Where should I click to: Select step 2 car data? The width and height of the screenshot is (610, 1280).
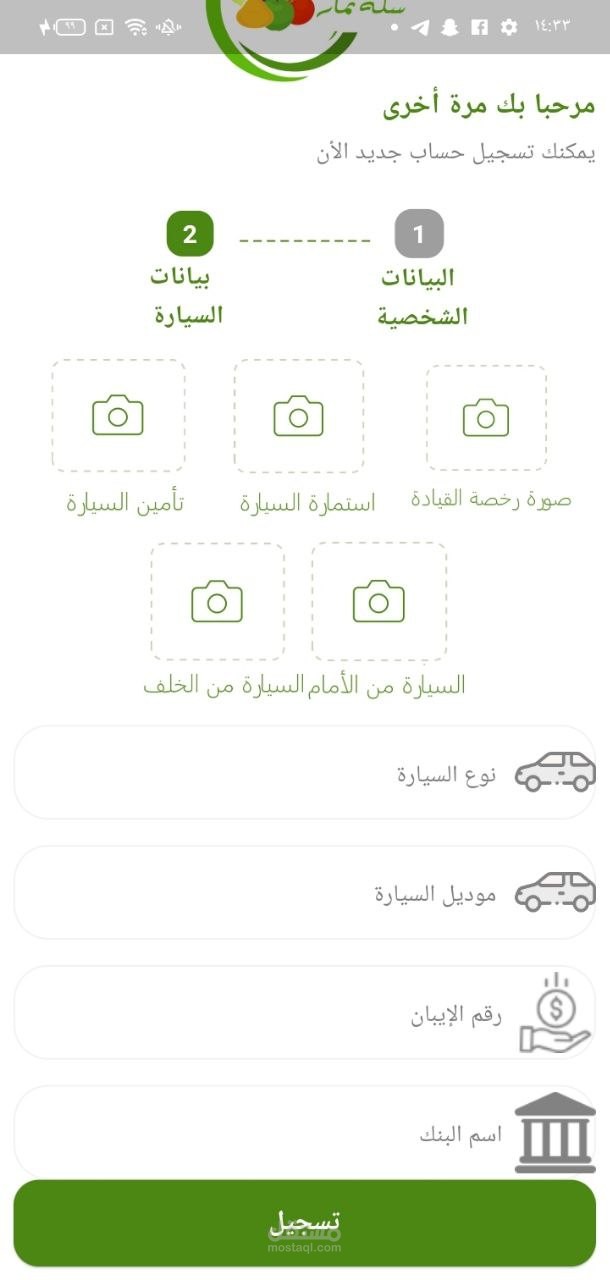tap(190, 235)
